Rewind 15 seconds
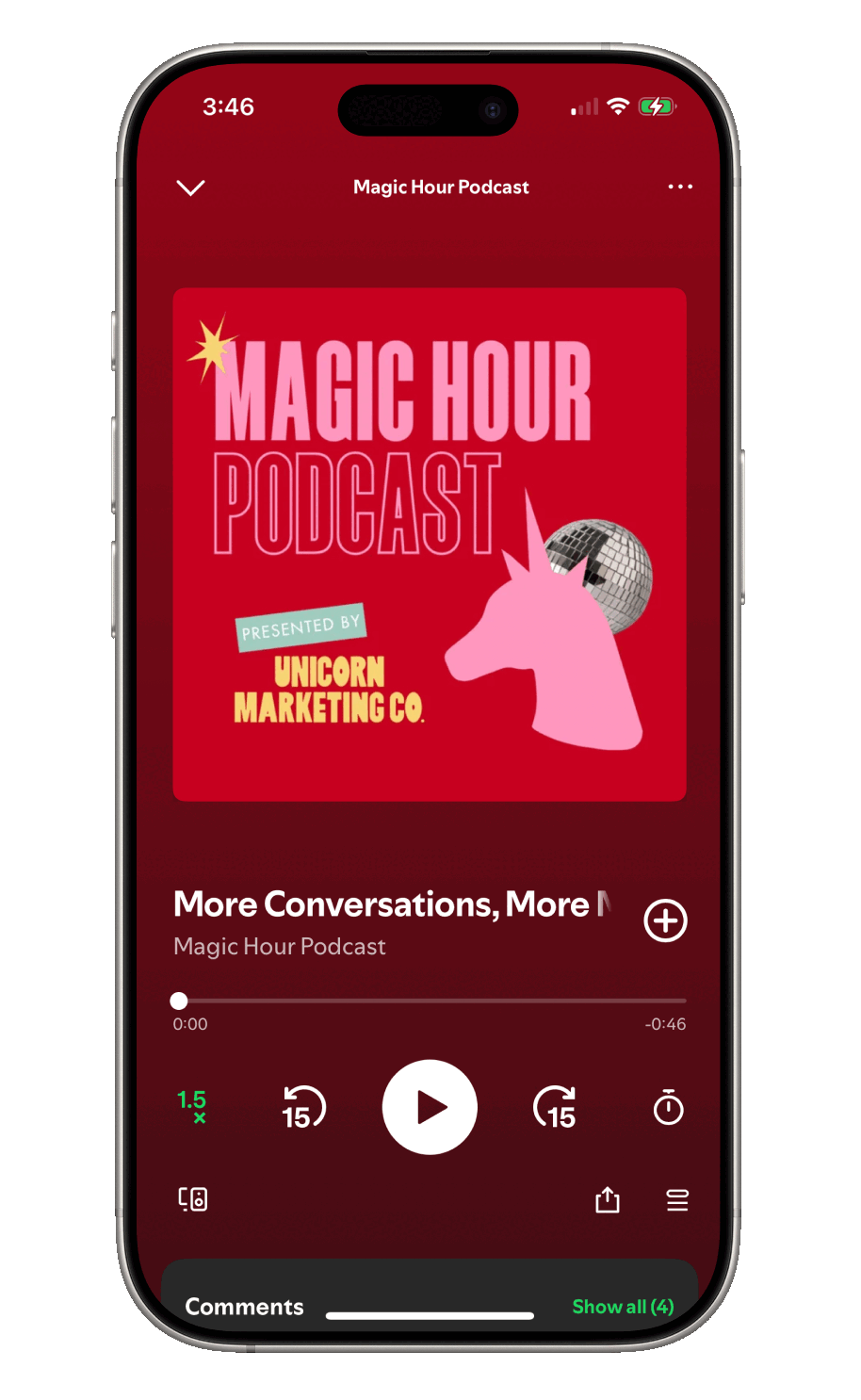Screen dimensions: 861x1400 click(x=303, y=1107)
